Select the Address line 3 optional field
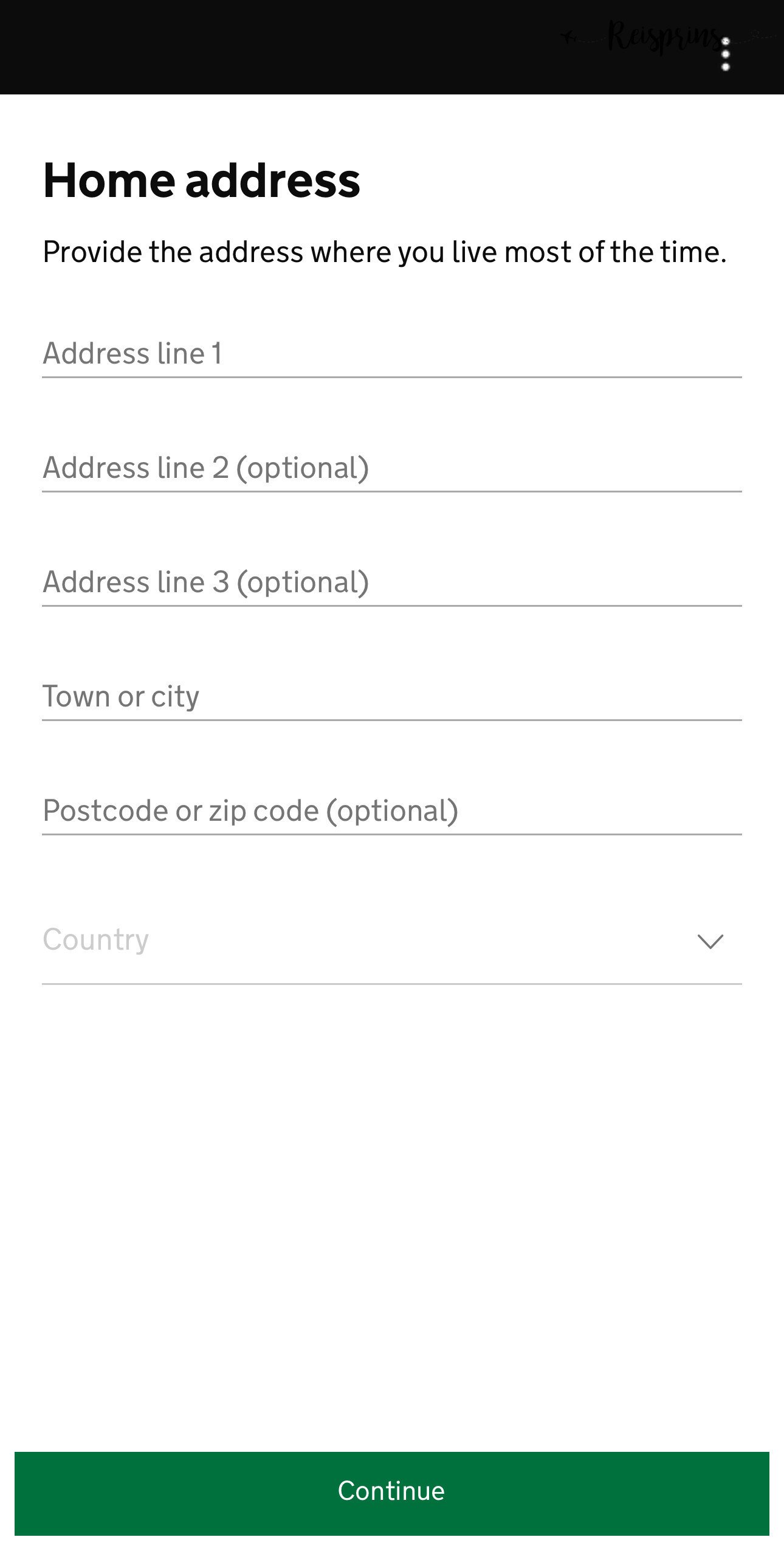Screen dimensions: 784x1554 click(391, 582)
